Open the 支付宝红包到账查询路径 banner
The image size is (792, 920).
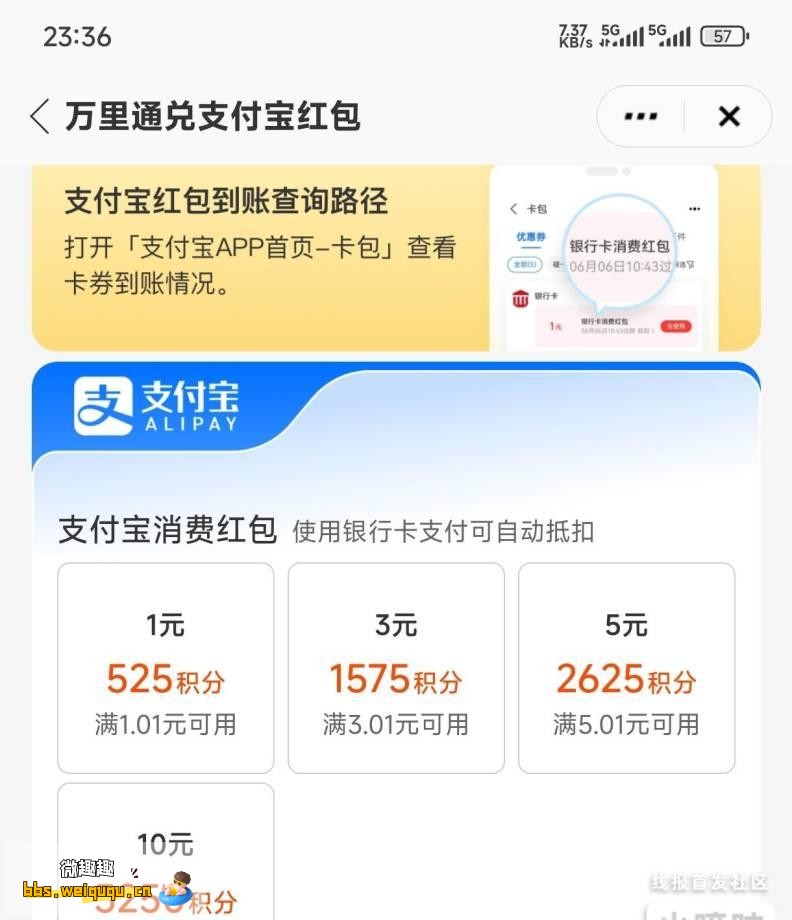pos(395,257)
